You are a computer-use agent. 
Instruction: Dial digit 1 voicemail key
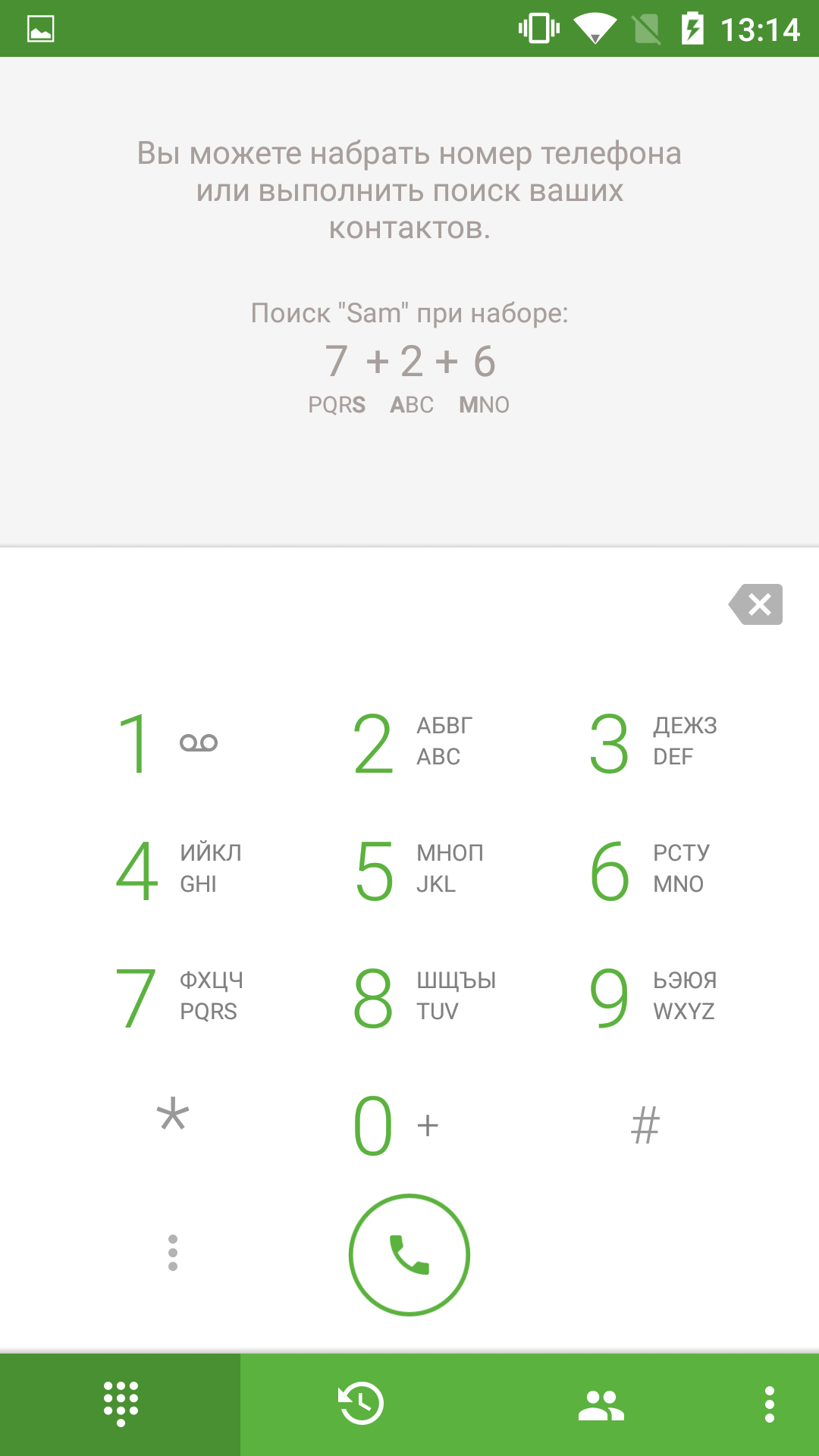(x=173, y=743)
